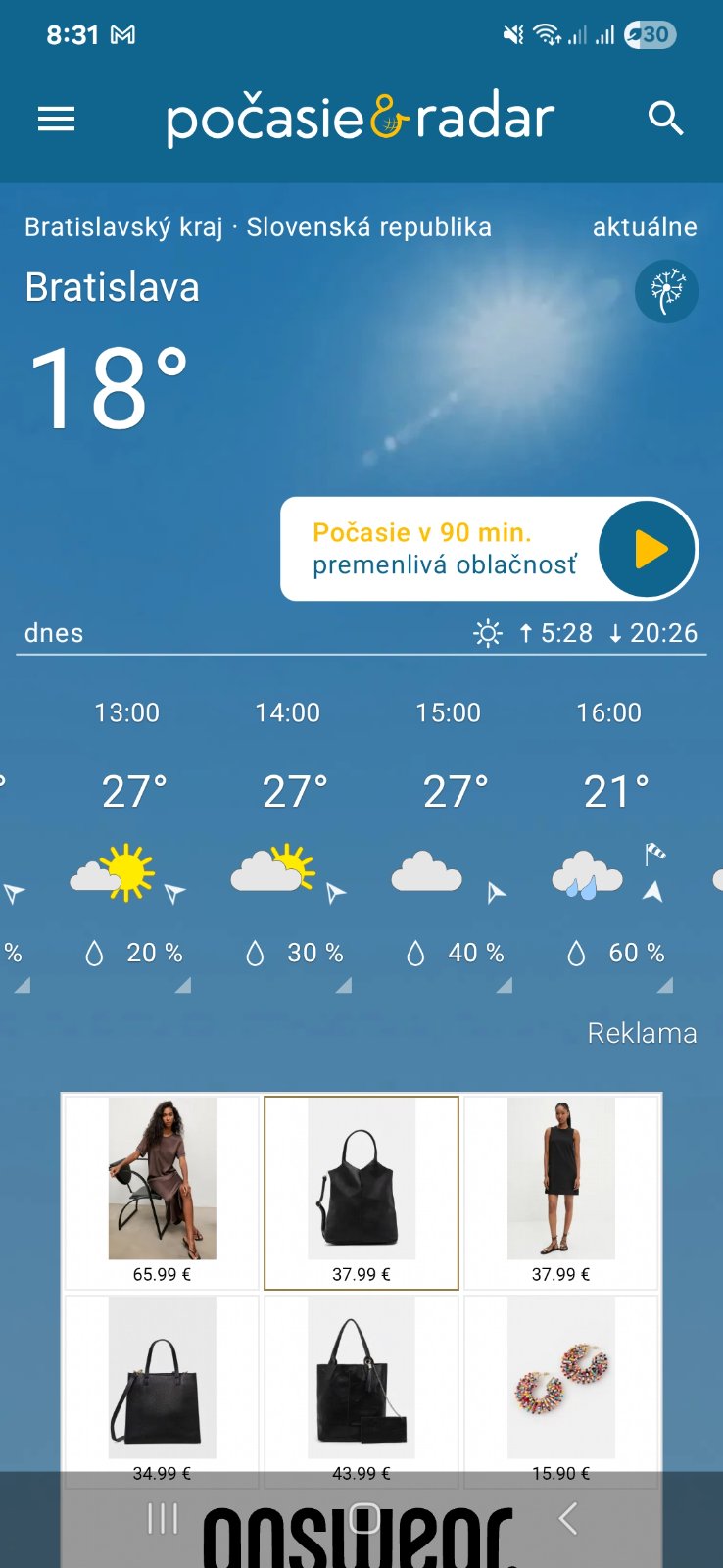Open the hamburger navigation menu
The width and height of the screenshot is (723, 1568).
pos(56,120)
